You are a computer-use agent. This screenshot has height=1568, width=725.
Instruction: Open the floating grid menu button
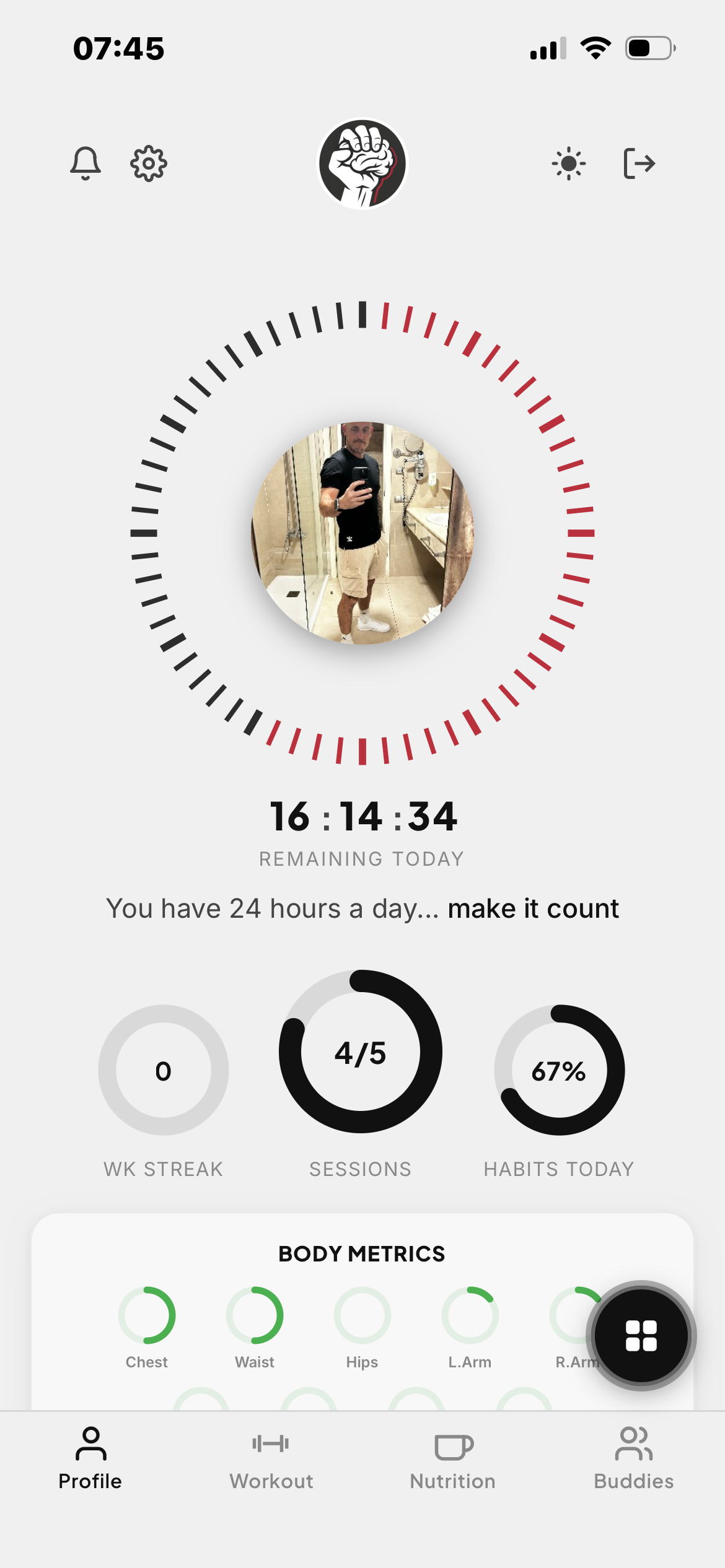coord(641,1336)
